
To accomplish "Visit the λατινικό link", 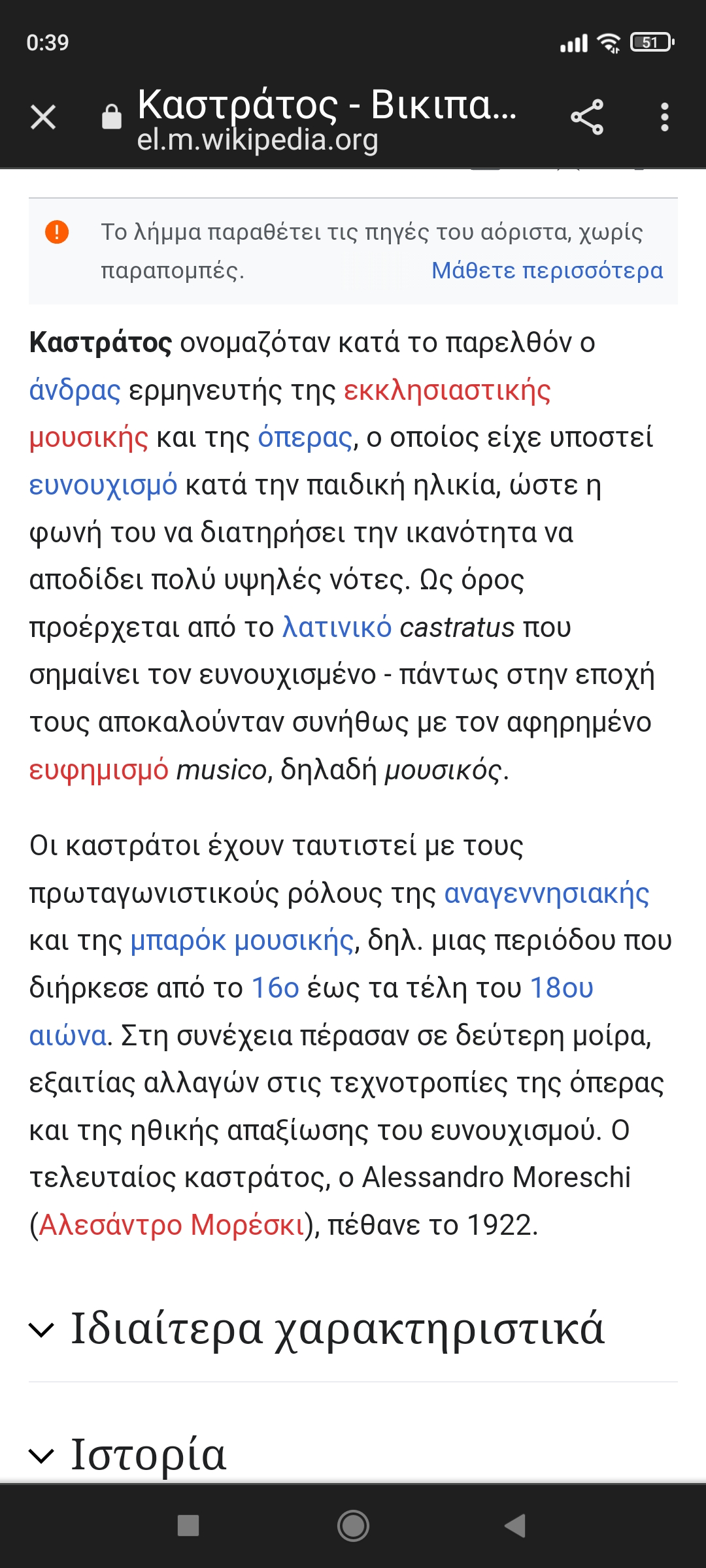I will (337, 628).
